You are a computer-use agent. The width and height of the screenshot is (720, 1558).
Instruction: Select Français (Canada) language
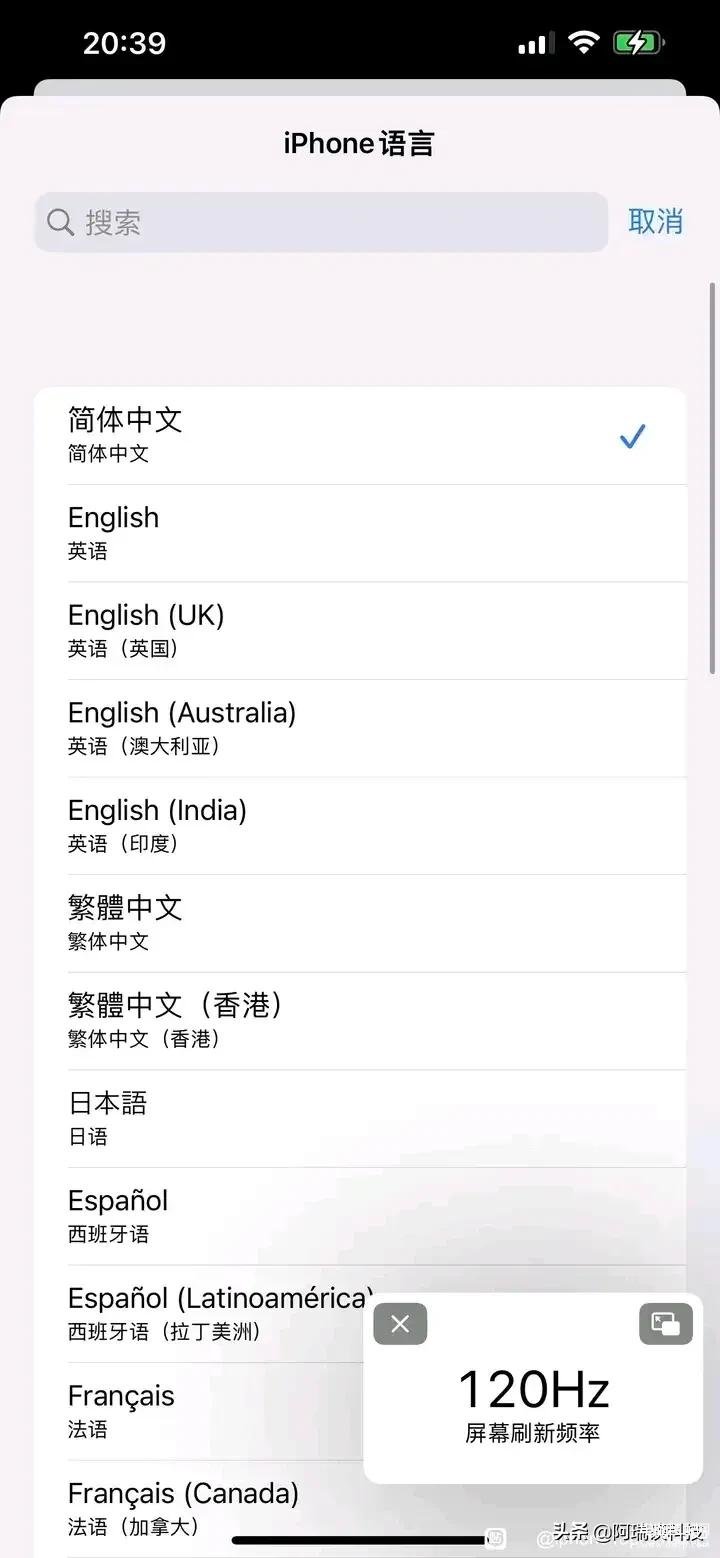[x=200, y=1508]
